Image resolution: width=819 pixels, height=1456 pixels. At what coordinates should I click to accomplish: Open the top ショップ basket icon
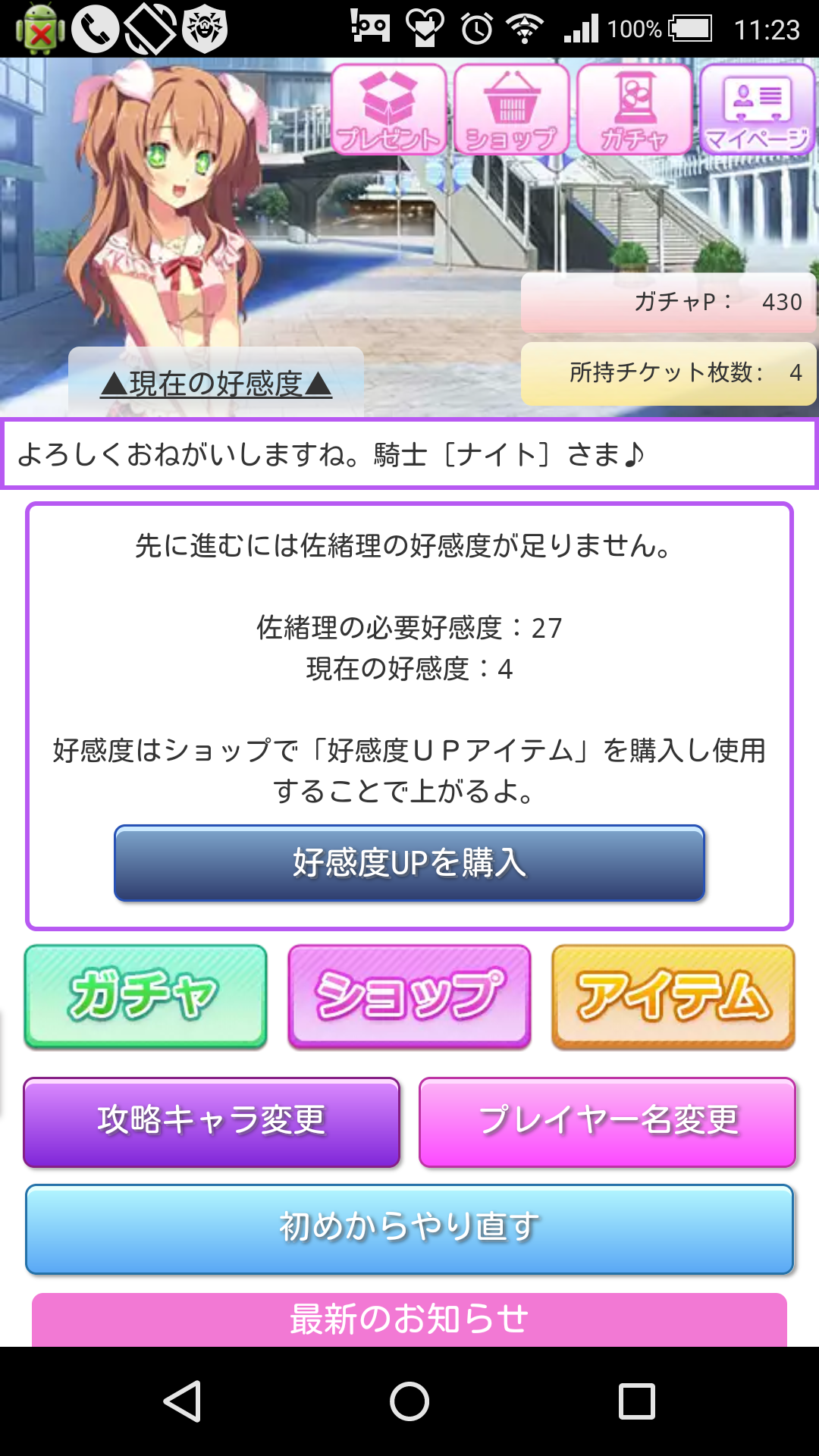point(512,109)
